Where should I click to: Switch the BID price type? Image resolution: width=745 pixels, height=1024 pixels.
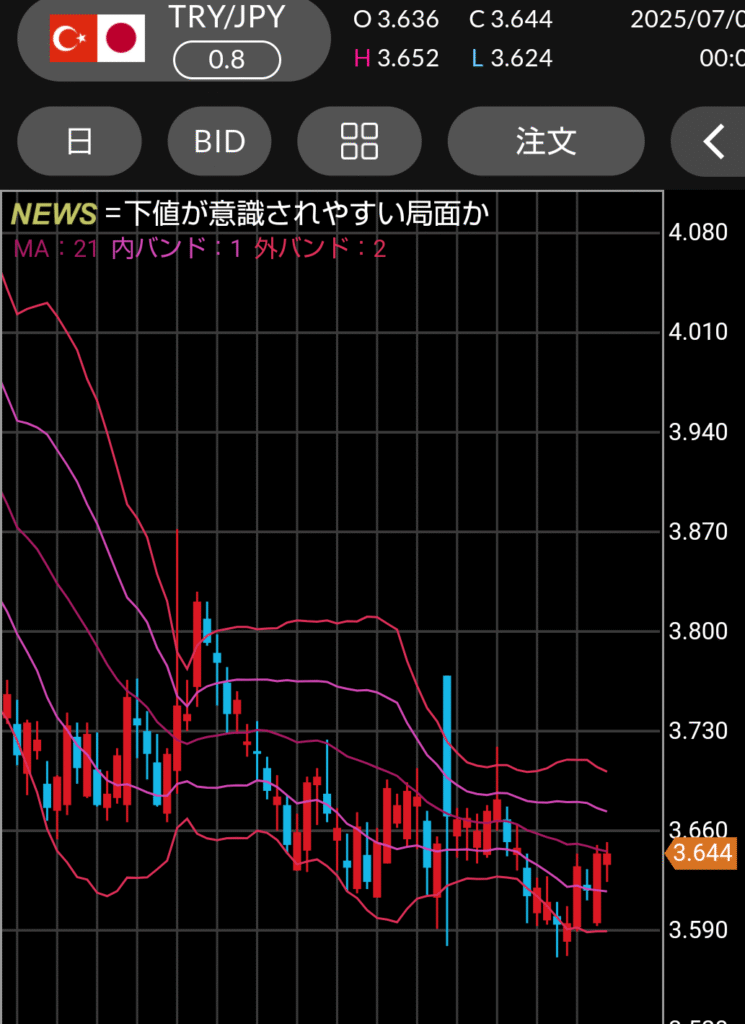[220, 141]
